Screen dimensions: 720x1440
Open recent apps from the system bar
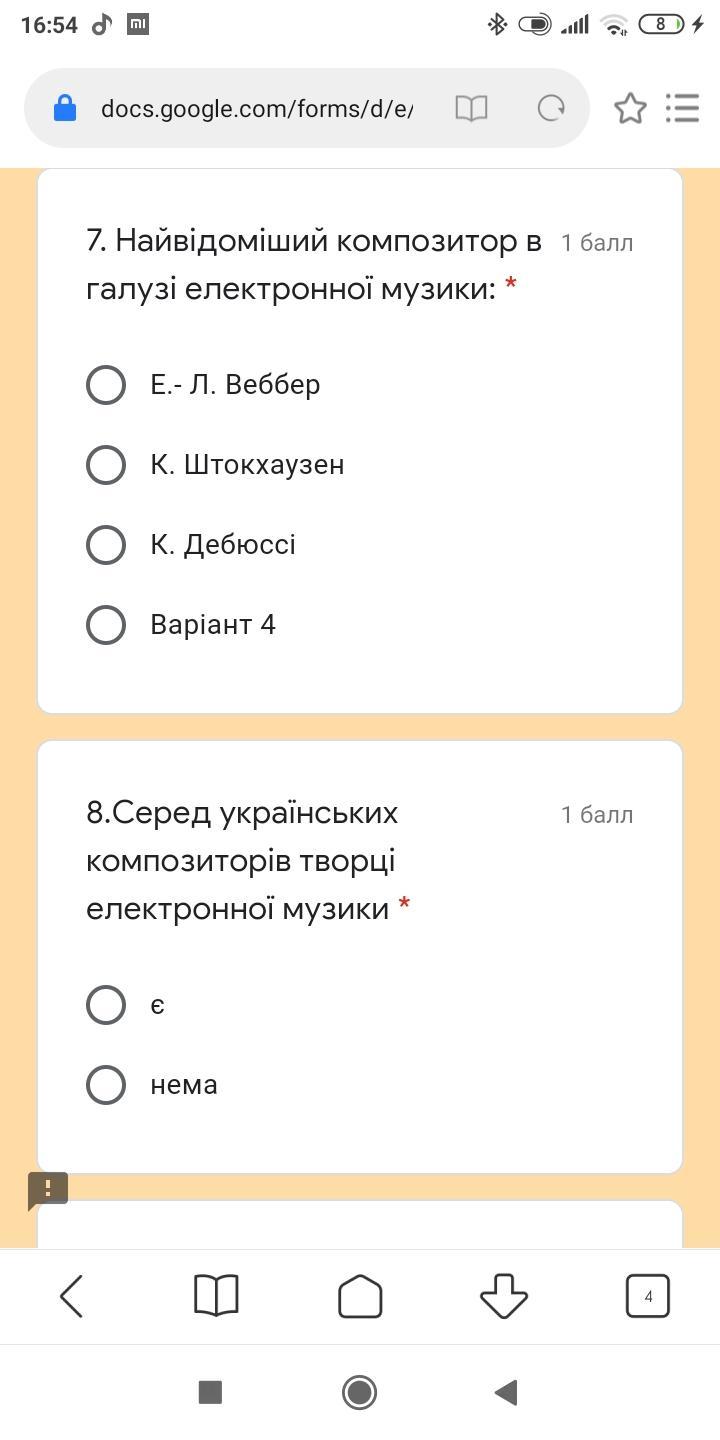pyautogui.click(x=210, y=1392)
